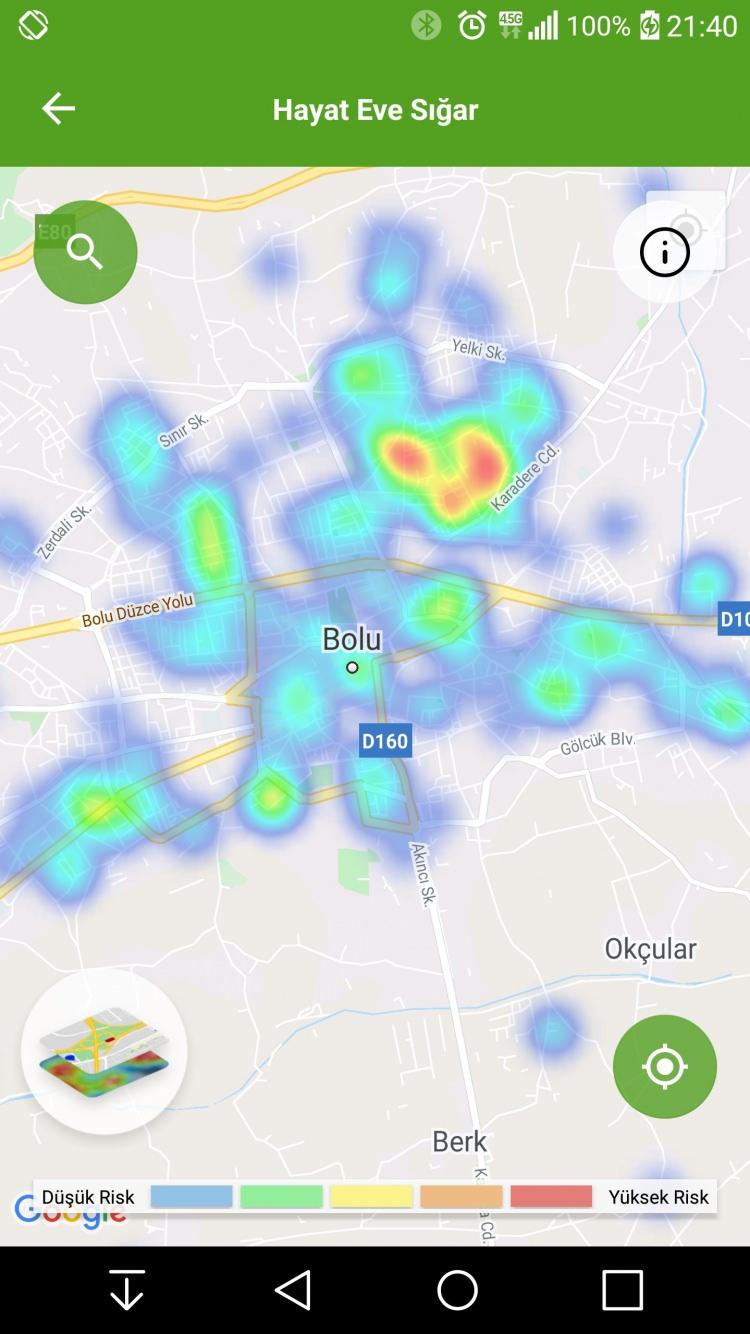Open the map search button
Viewport: 750px width, 1334px height.
click(x=85, y=252)
